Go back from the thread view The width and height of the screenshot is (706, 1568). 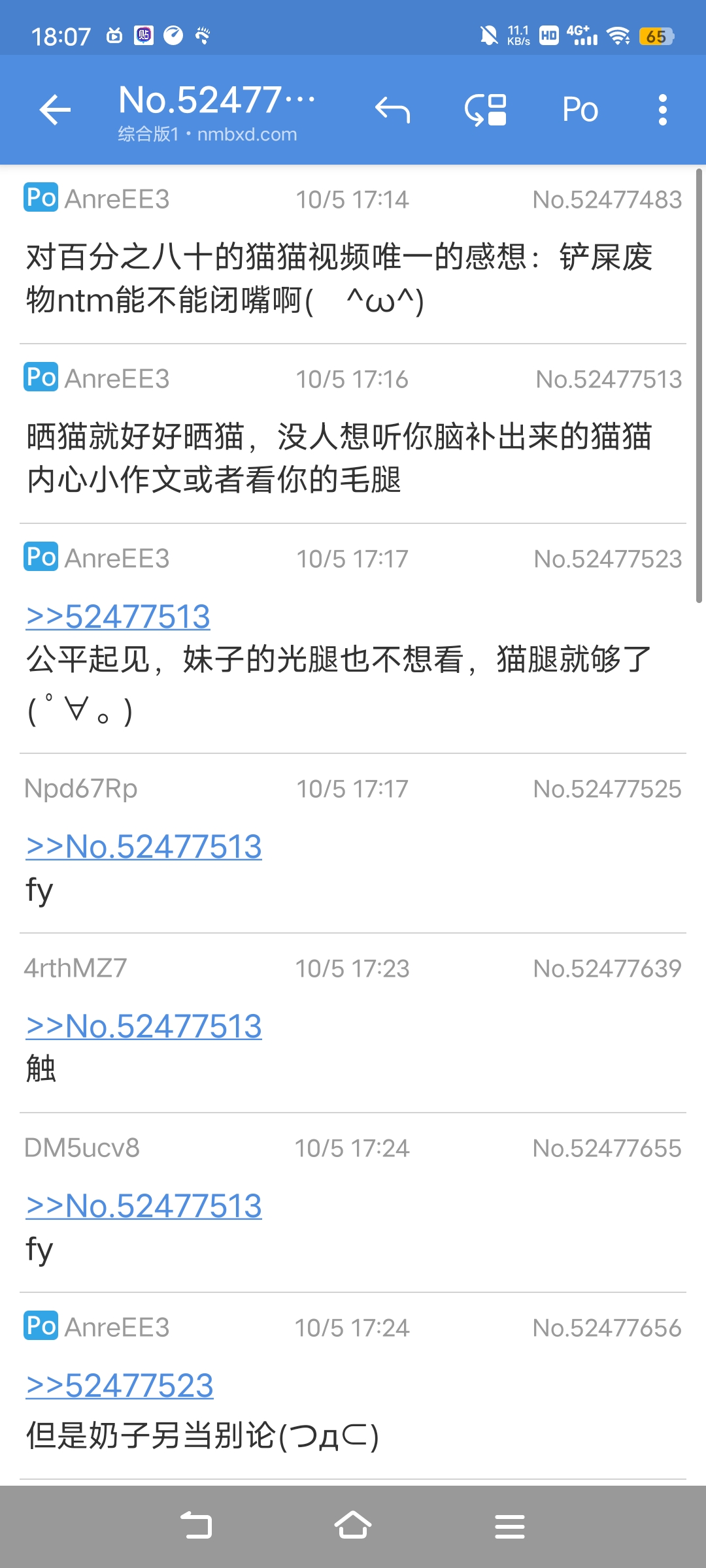(55, 110)
